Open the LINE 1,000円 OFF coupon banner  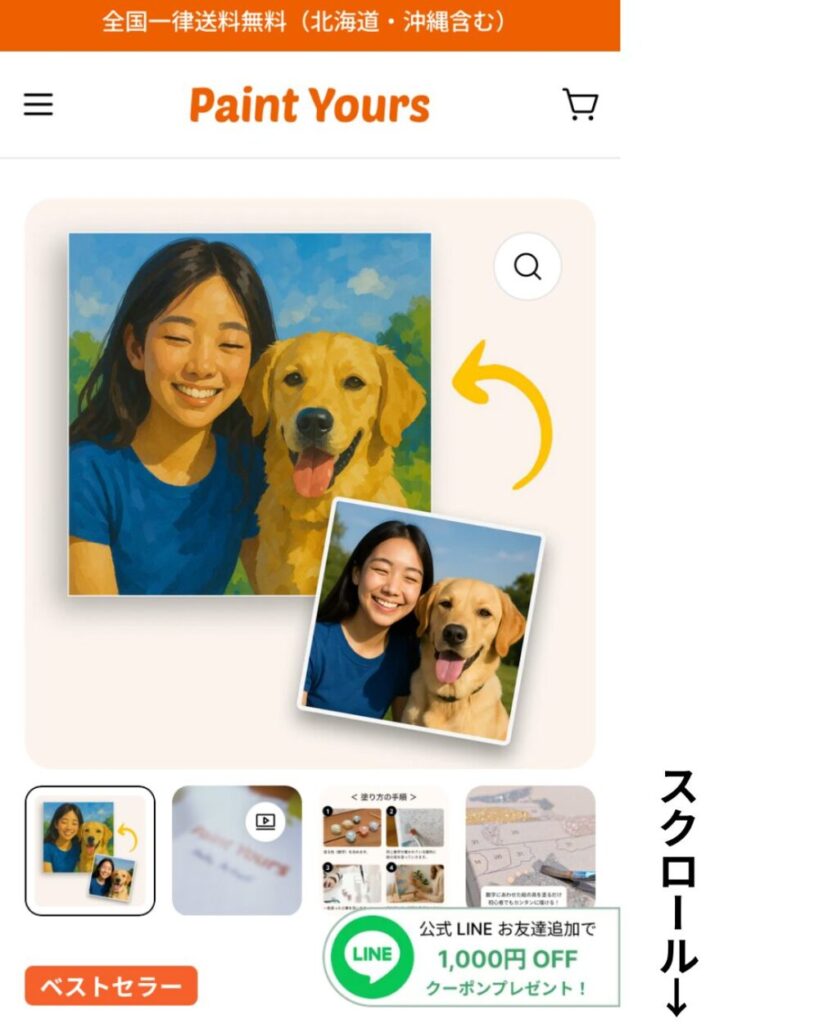472,957
